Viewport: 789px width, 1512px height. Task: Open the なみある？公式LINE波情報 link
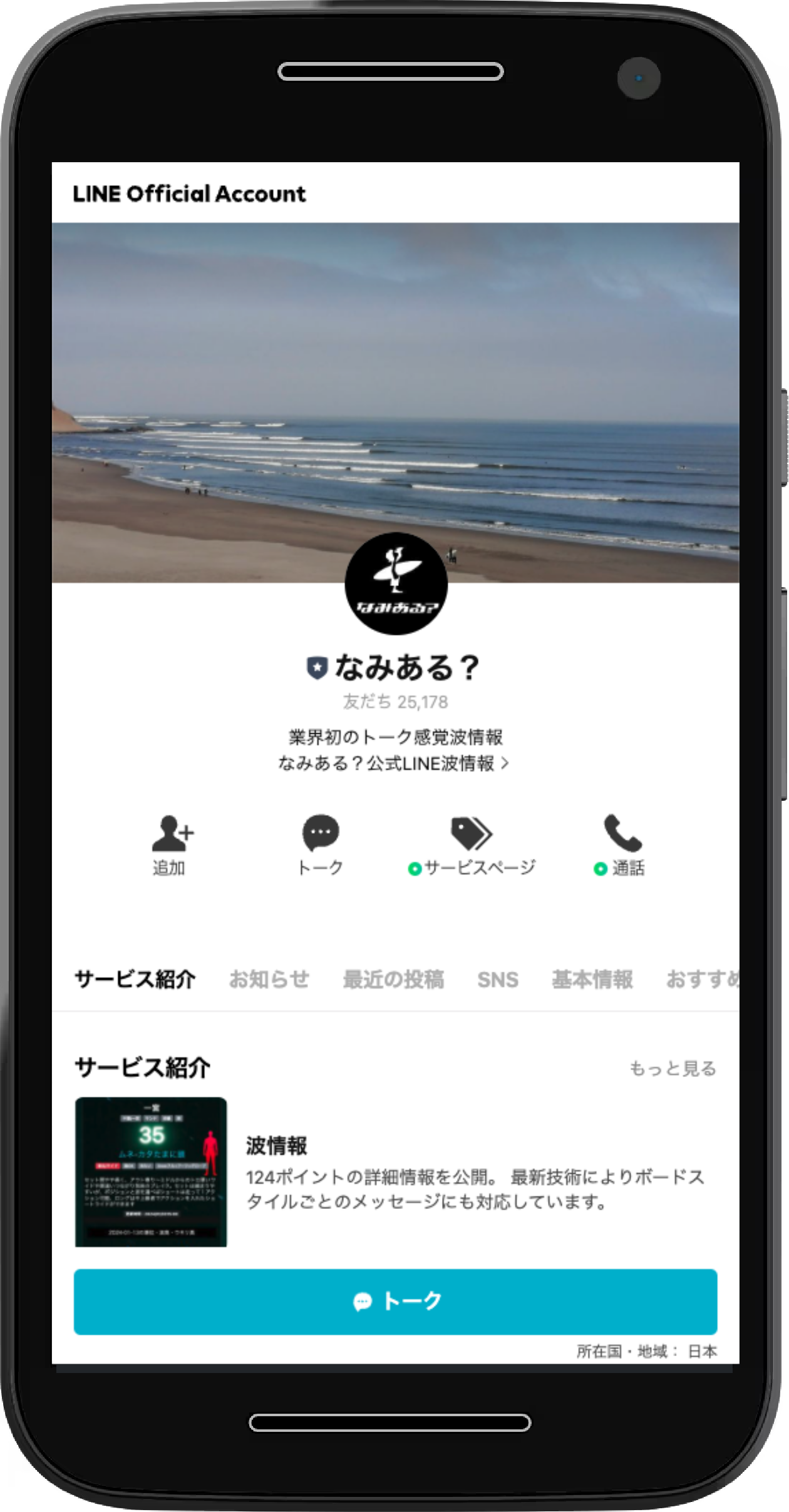pos(393,763)
